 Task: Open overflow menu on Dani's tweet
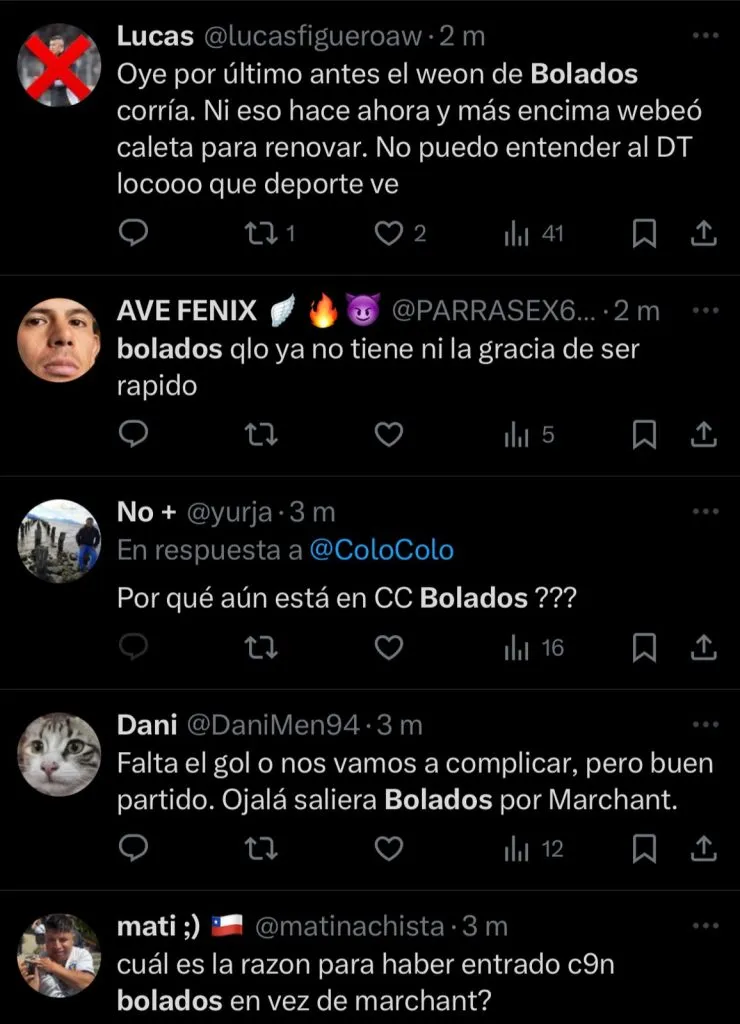(x=706, y=723)
